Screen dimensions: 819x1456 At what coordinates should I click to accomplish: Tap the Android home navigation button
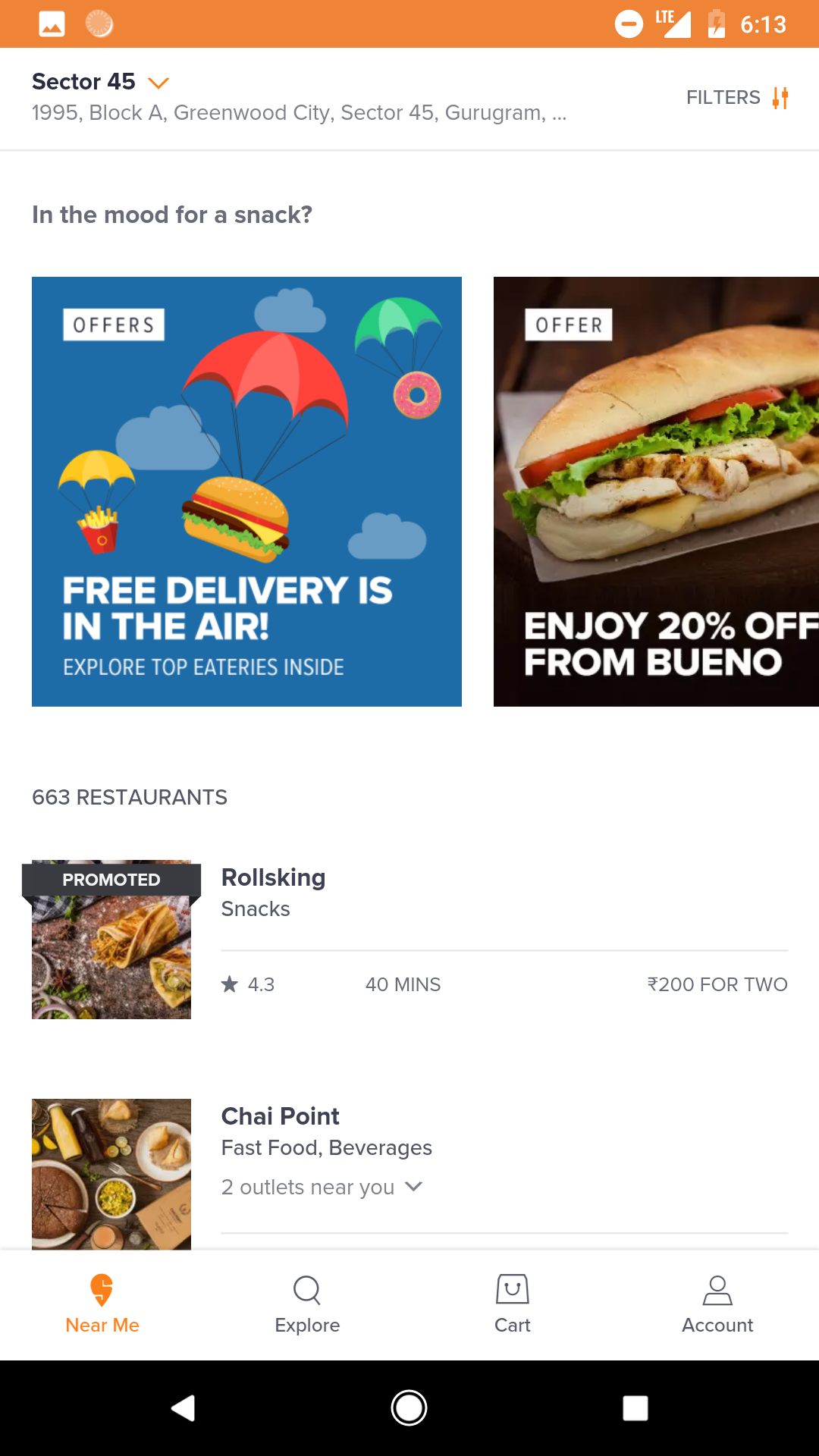point(409,1407)
